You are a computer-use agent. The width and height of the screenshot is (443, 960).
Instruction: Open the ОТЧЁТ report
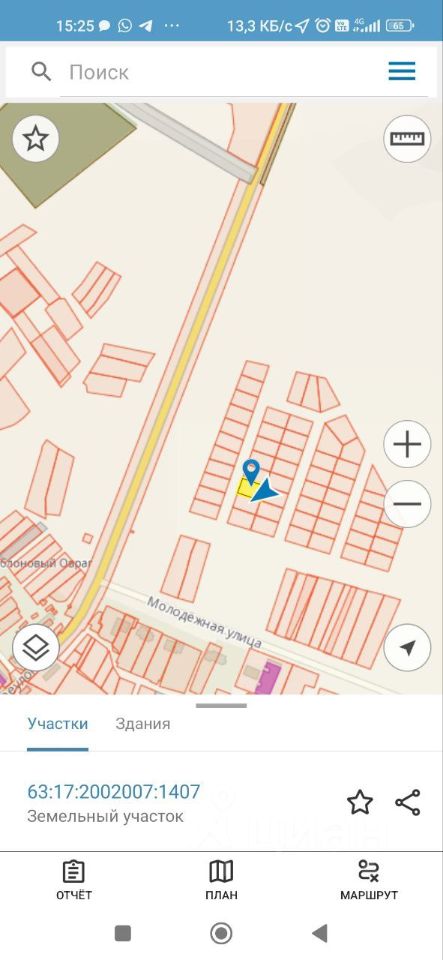coord(74,880)
